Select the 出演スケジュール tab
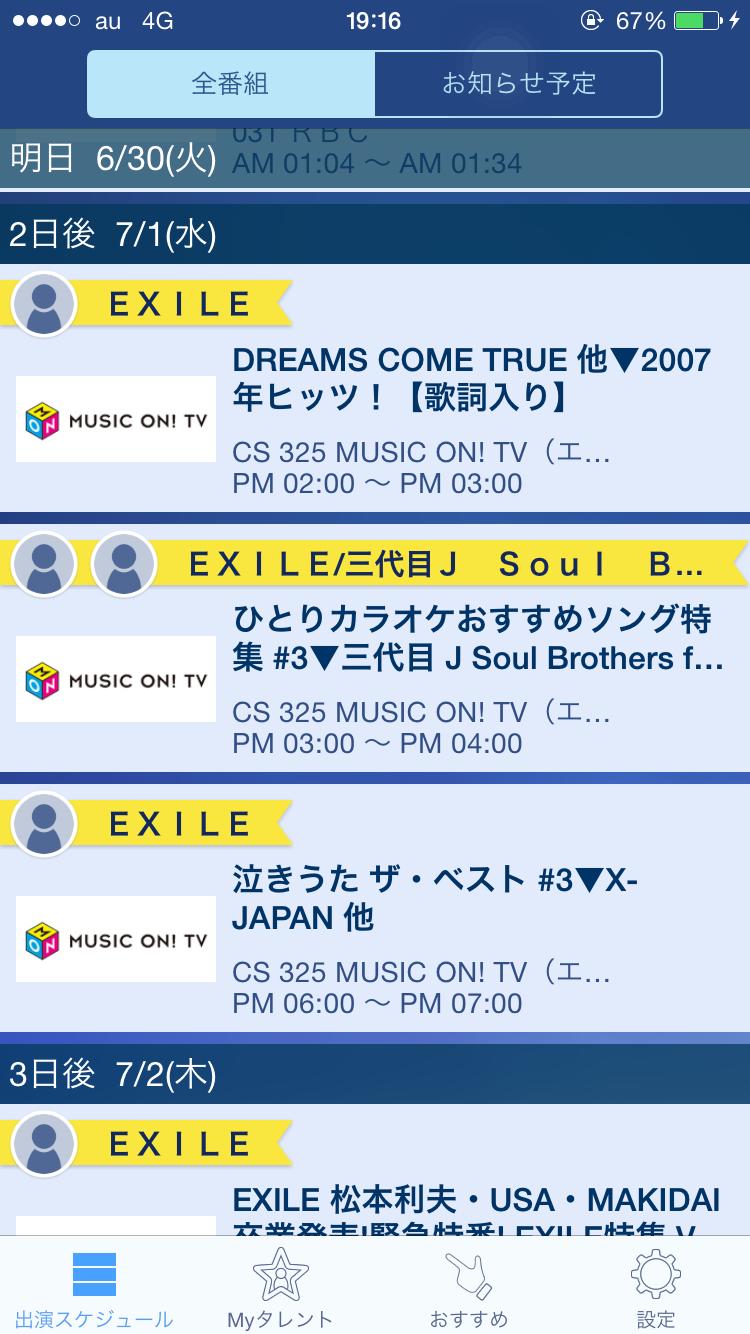The height and width of the screenshot is (1334, 750). tap(94, 1288)
